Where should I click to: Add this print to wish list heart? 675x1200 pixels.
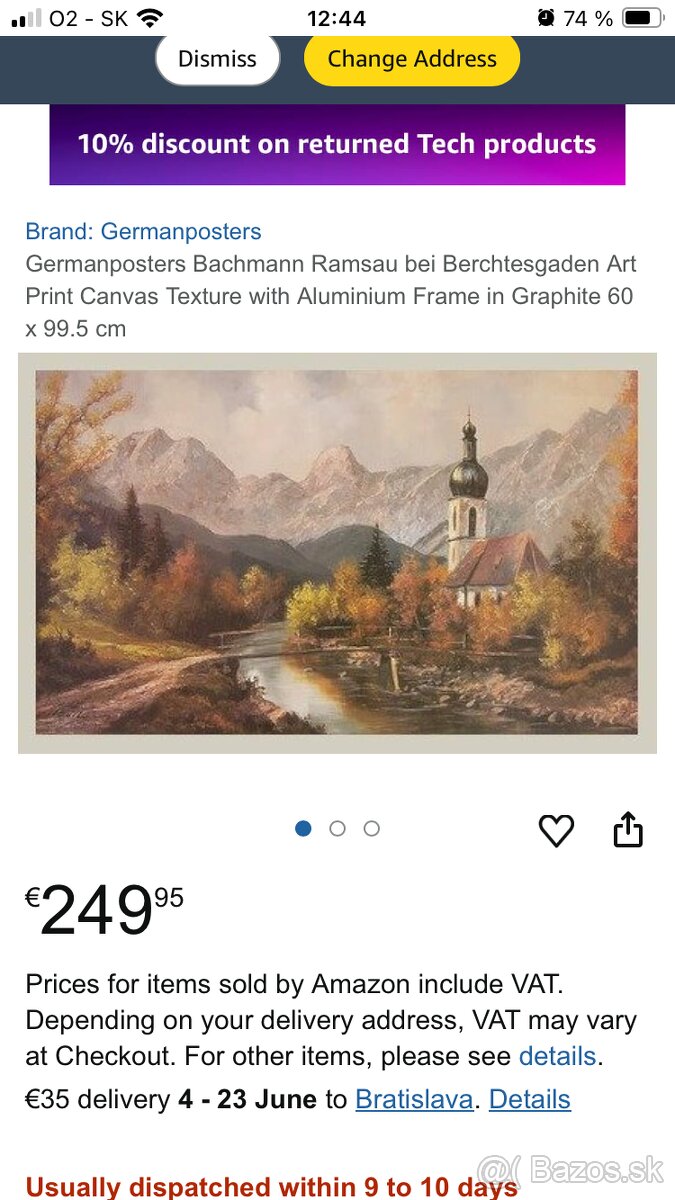pos(556,831)
